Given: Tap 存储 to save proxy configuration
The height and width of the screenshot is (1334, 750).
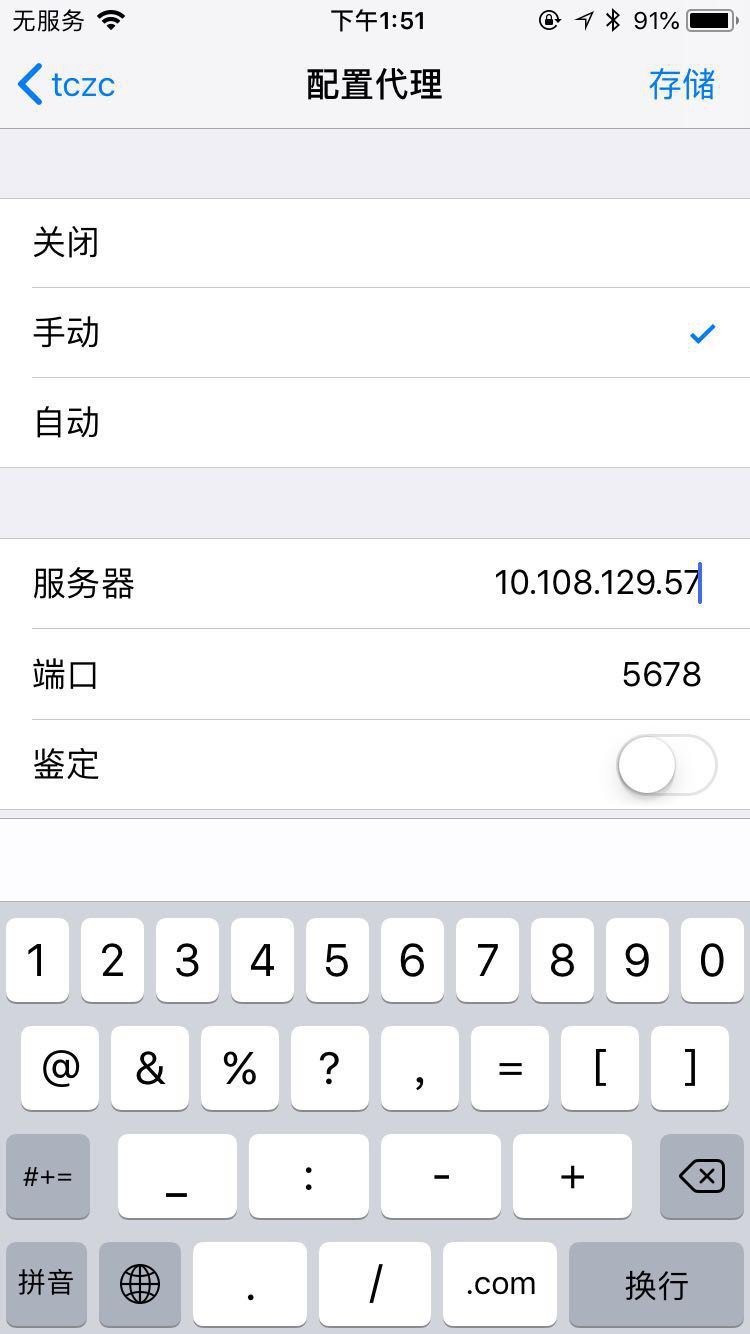Looking at the screenshot, I should pos(682,84).
